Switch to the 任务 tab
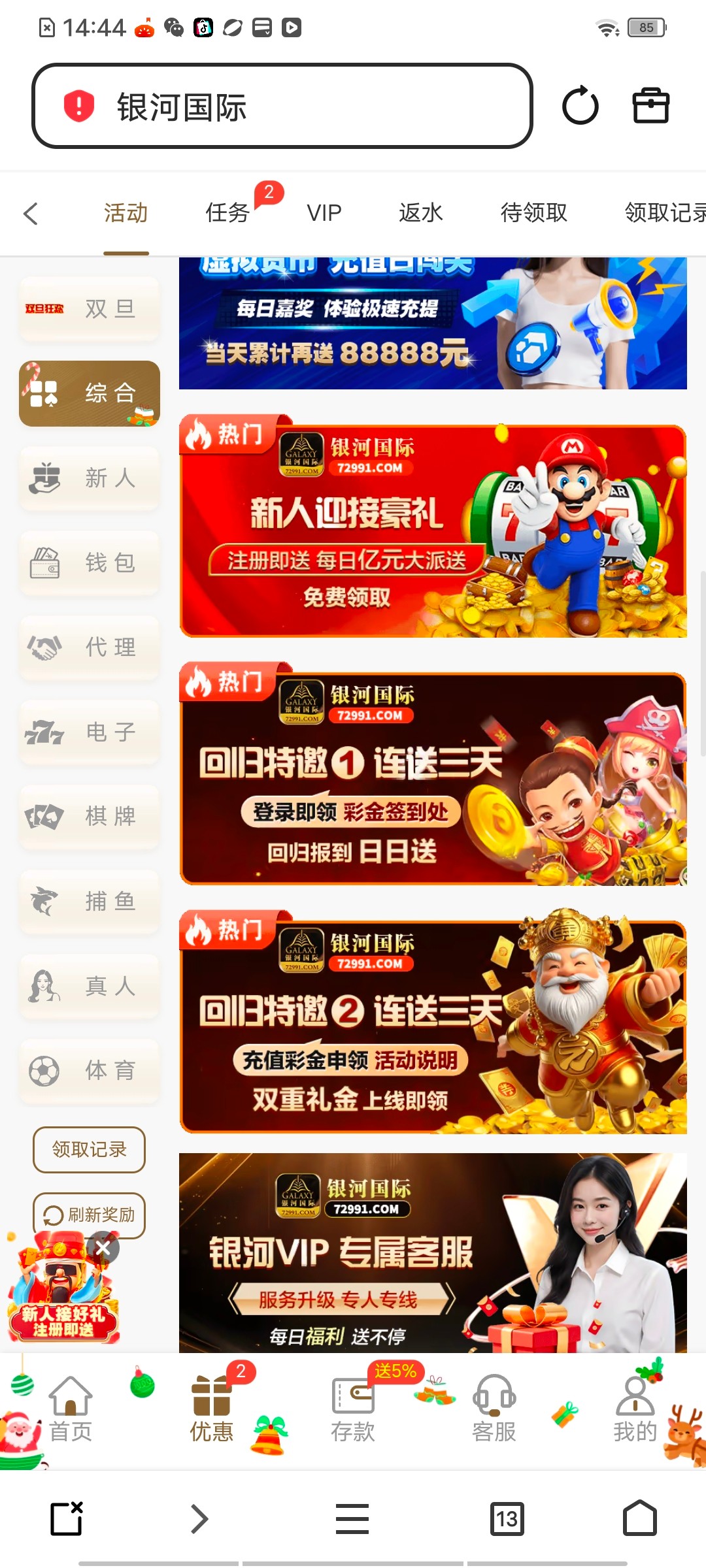Screen dimensions: 706x1568 (x=227, y=213)
